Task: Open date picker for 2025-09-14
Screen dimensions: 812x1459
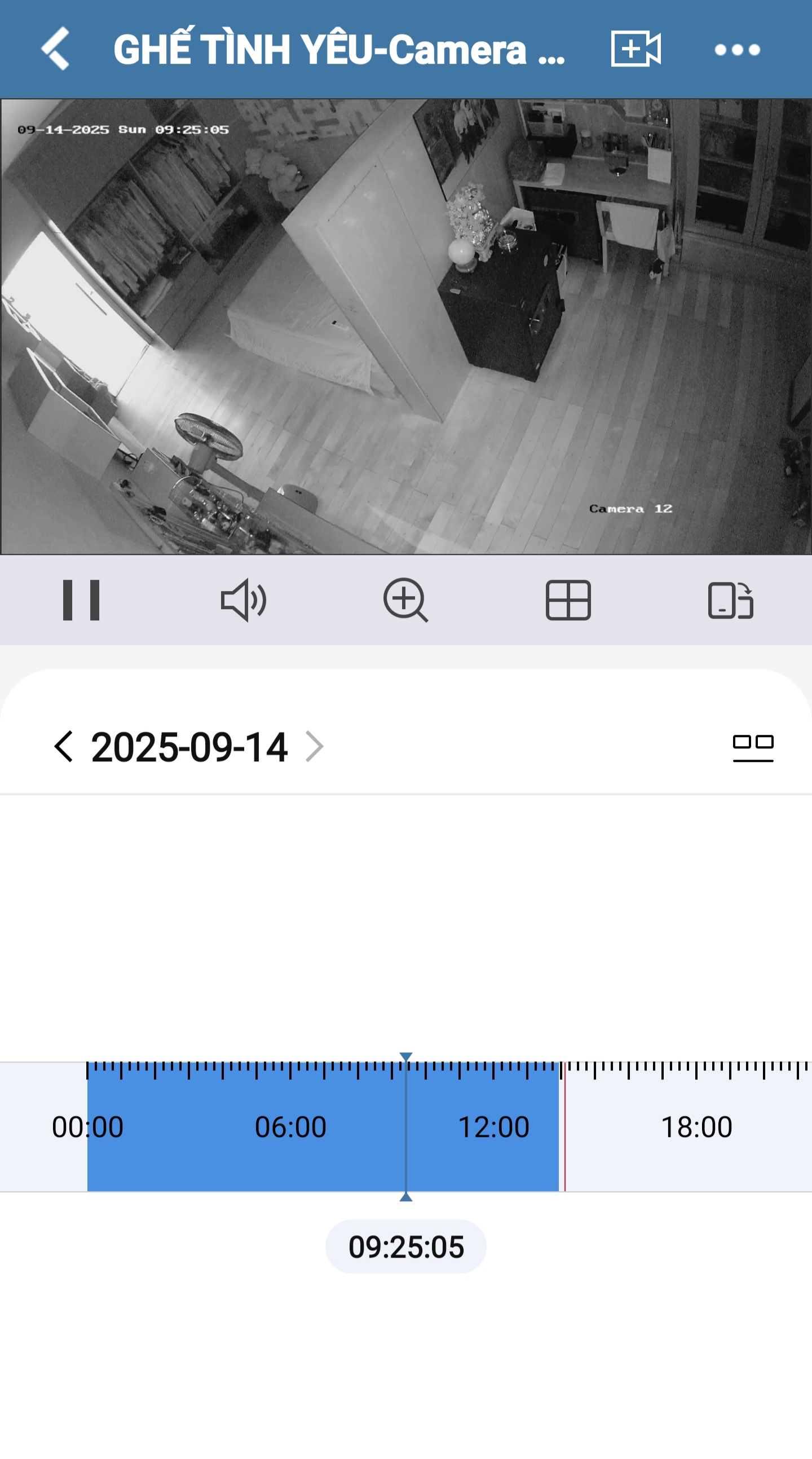Action: (189, 747)
